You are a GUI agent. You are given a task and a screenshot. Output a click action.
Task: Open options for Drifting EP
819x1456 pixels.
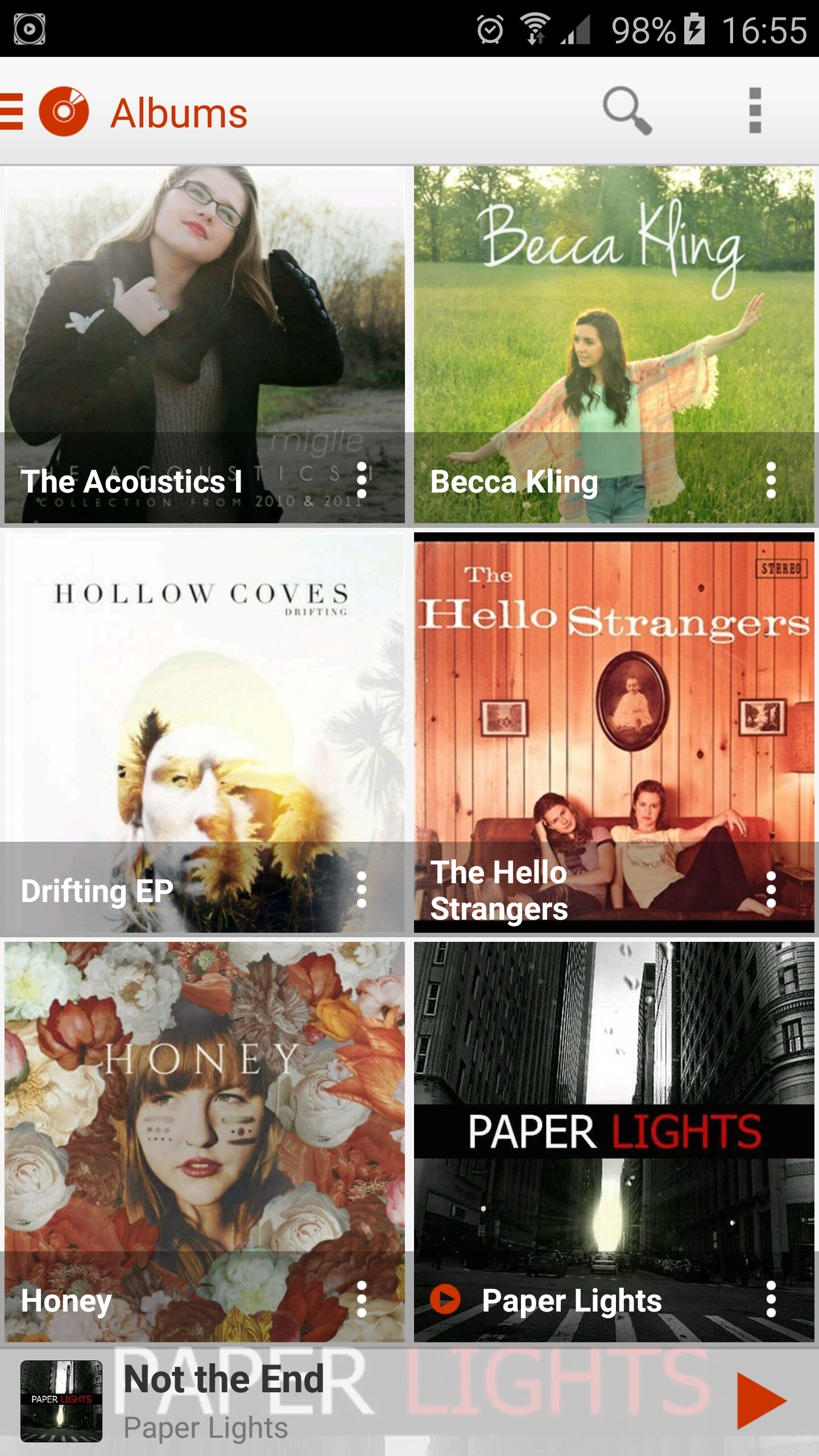coord(362,890)
